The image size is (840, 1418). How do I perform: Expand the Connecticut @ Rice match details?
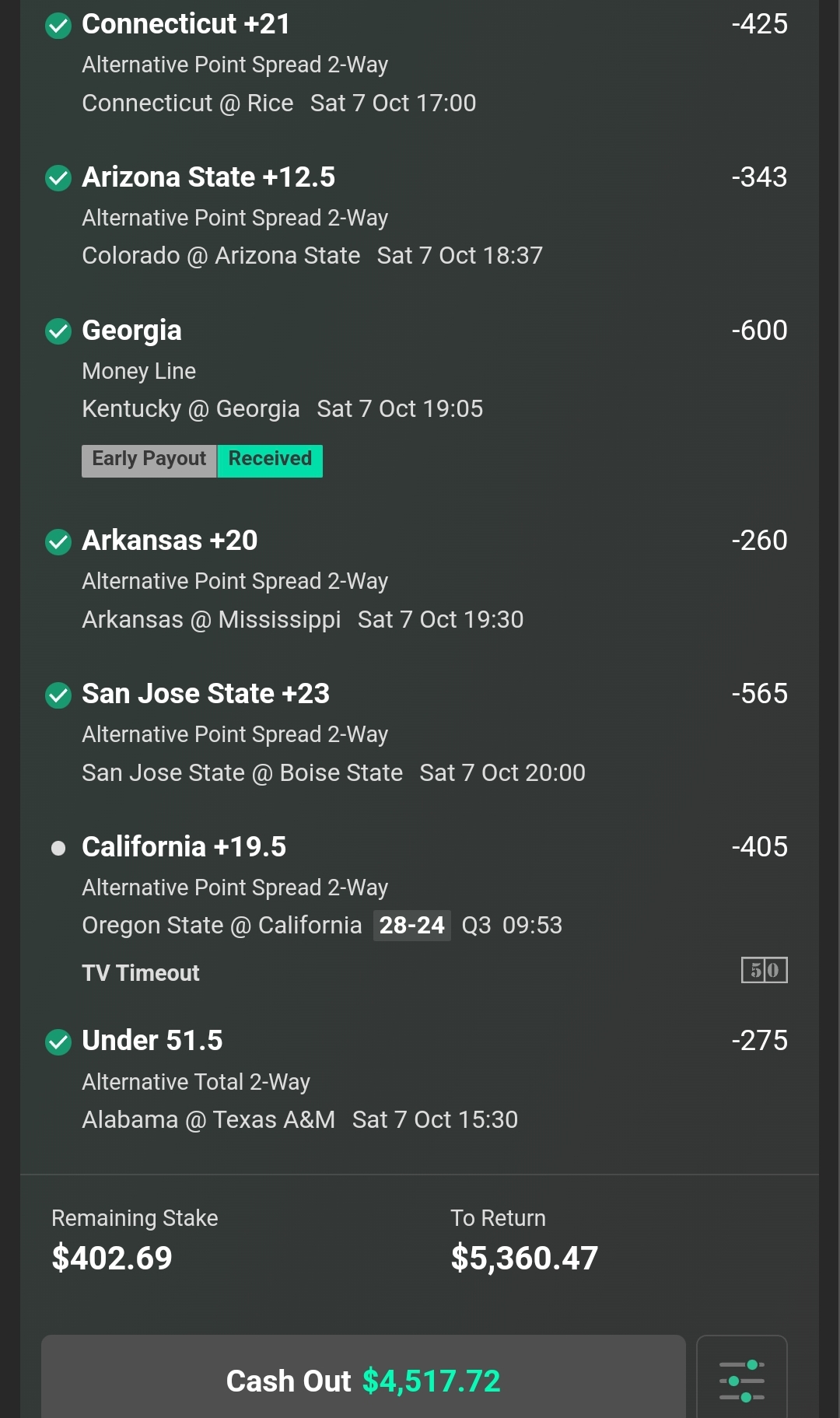pyautogui.click(x=278, y=103)
